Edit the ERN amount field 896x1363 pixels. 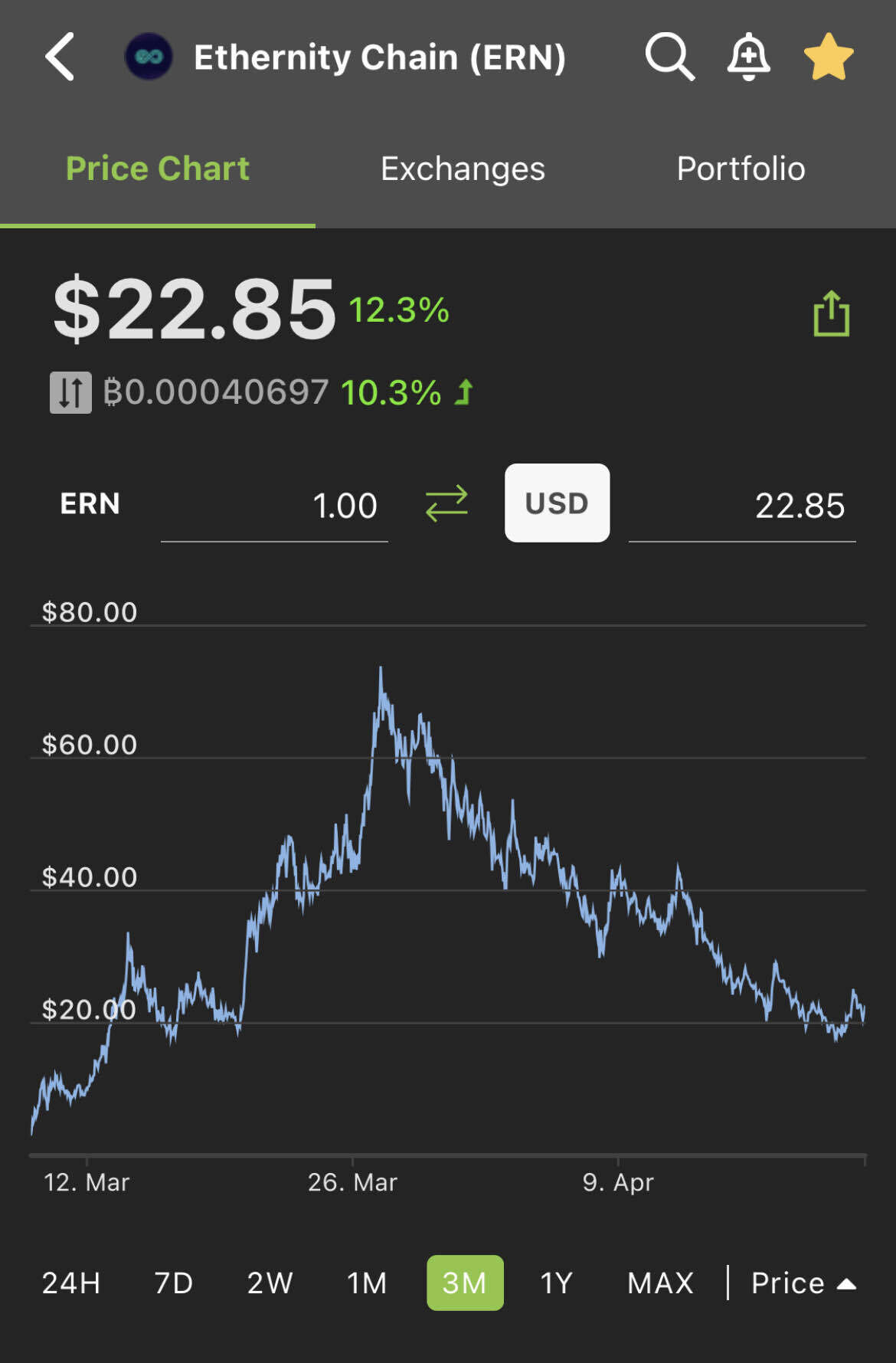pos(274,506)
